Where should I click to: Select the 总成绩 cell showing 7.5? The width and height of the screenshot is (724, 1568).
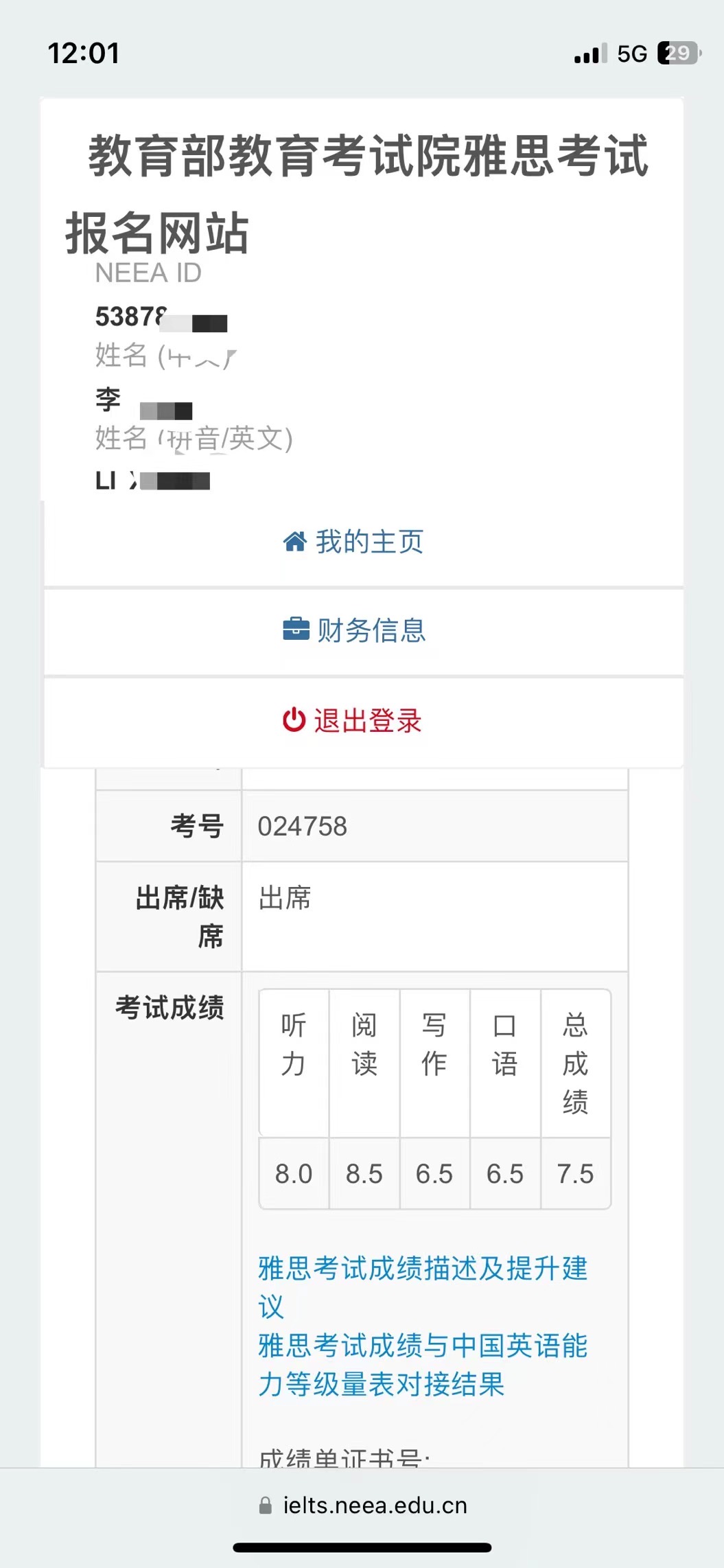point(575,1174)
